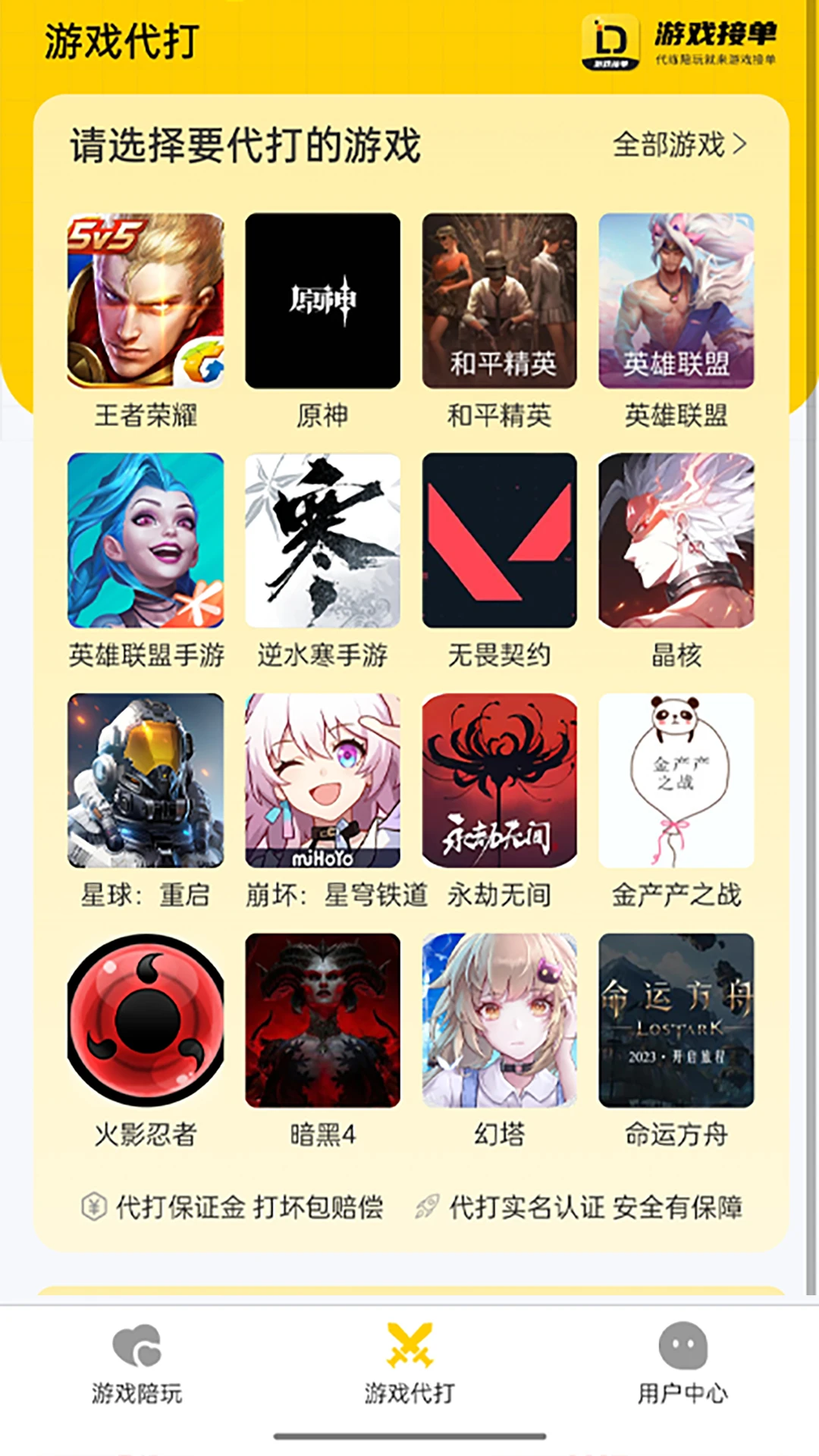Open 无畏契约 game
This screenshot has width=819, height=1456.
click(x=499, y=541)
